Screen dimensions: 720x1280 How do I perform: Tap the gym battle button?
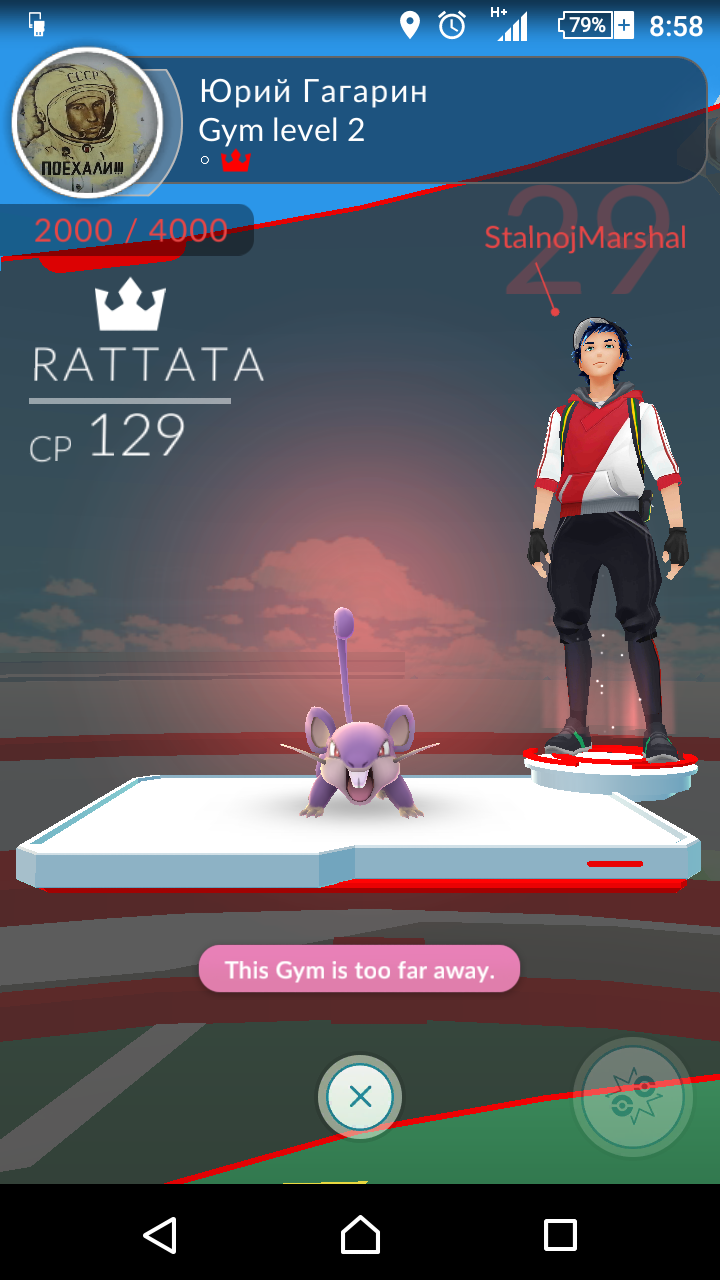(x=633, y=1097)
